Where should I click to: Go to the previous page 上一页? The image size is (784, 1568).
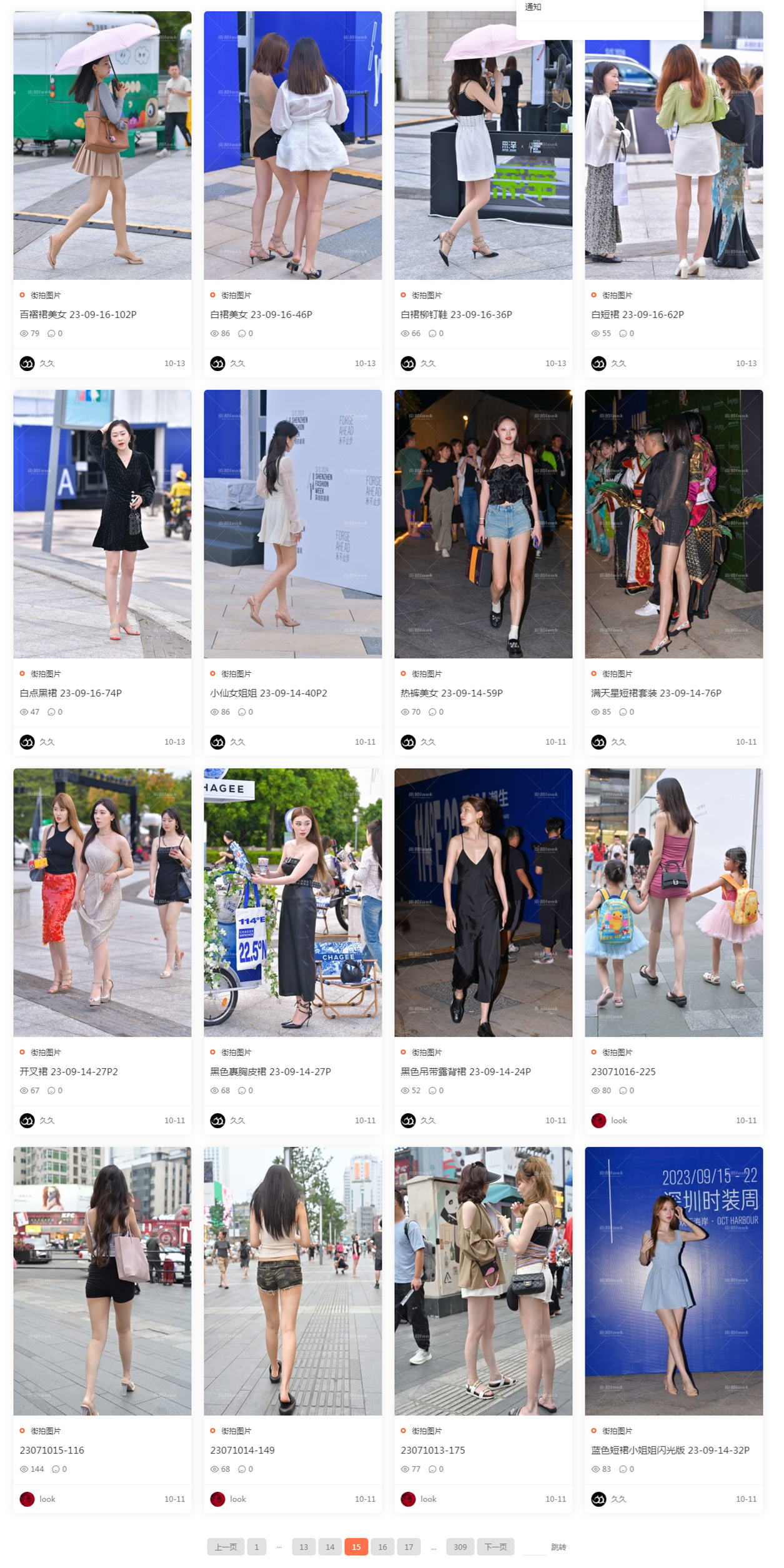pyautogui.click(x=226, y=1547)
